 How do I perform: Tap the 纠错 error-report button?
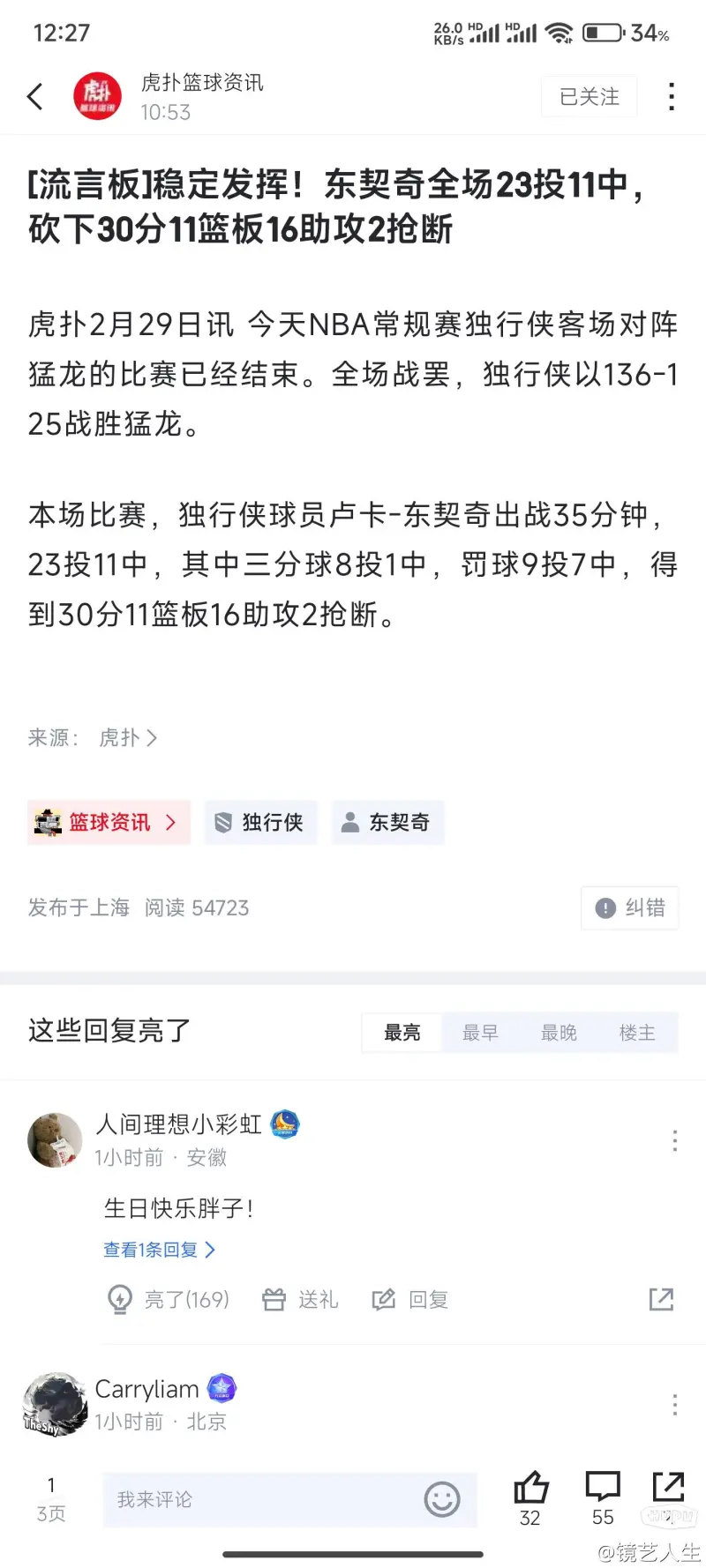point(629,907)
